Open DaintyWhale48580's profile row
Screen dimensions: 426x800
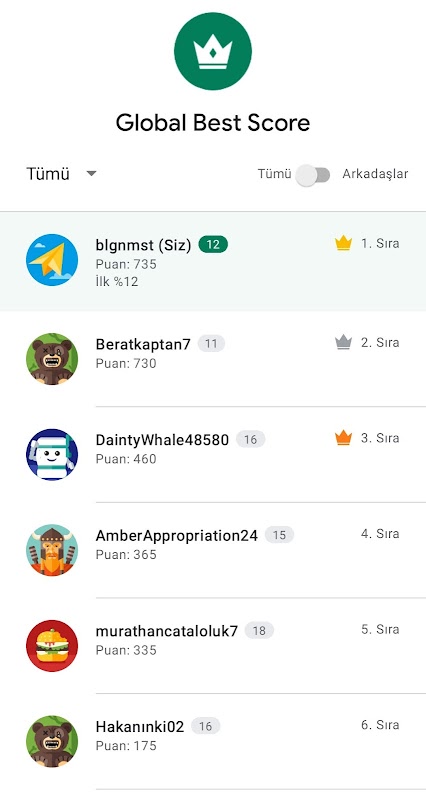(213, 454)
